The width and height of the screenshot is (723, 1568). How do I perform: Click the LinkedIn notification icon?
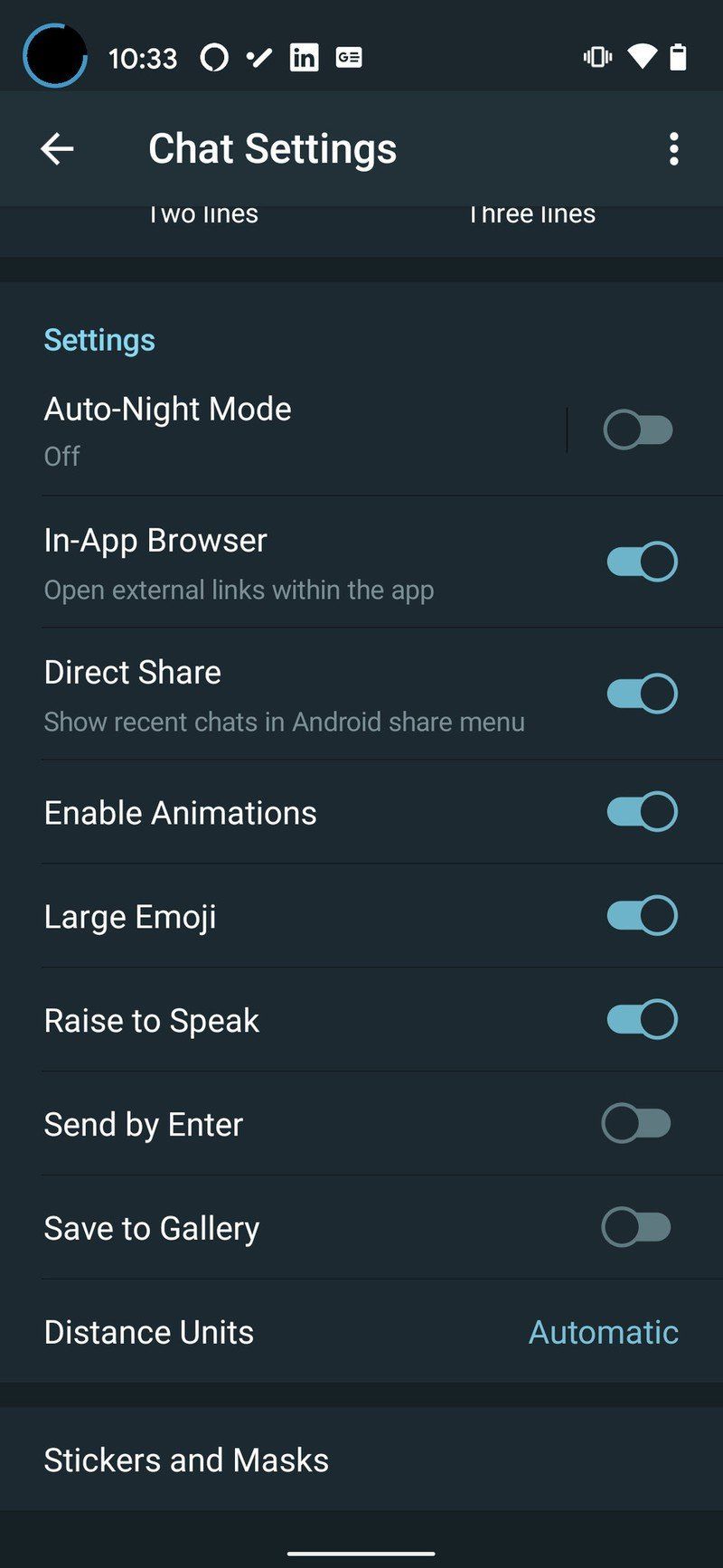coord(305,57)
